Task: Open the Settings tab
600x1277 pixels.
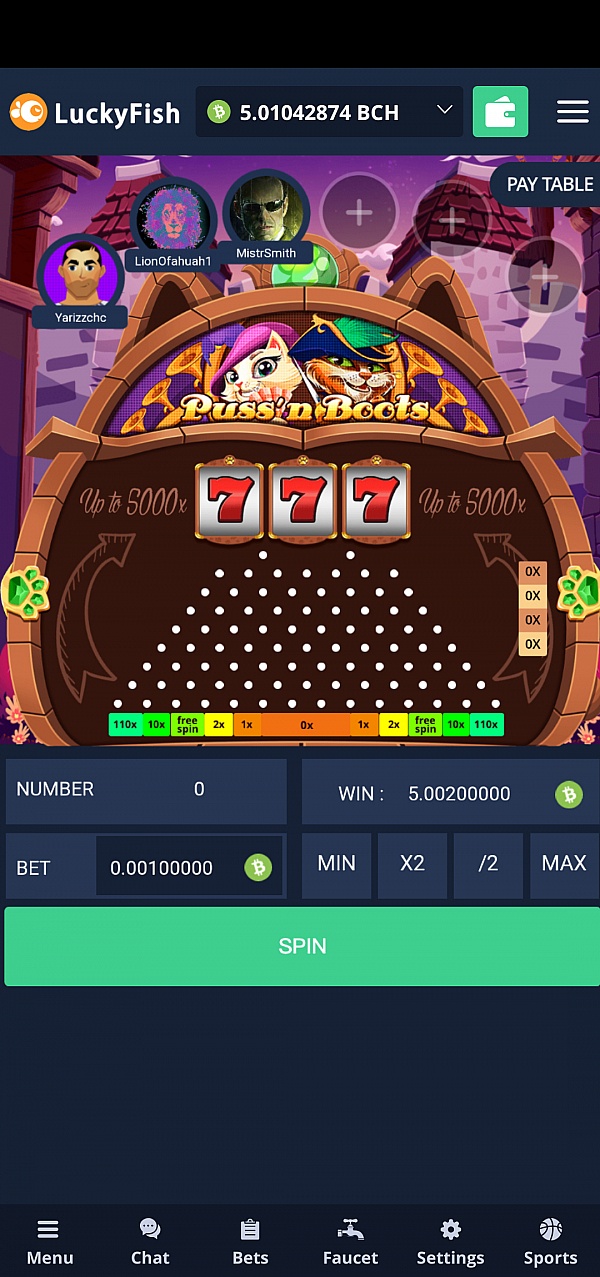Action: pyautogui.click(x=450, y=1242)
